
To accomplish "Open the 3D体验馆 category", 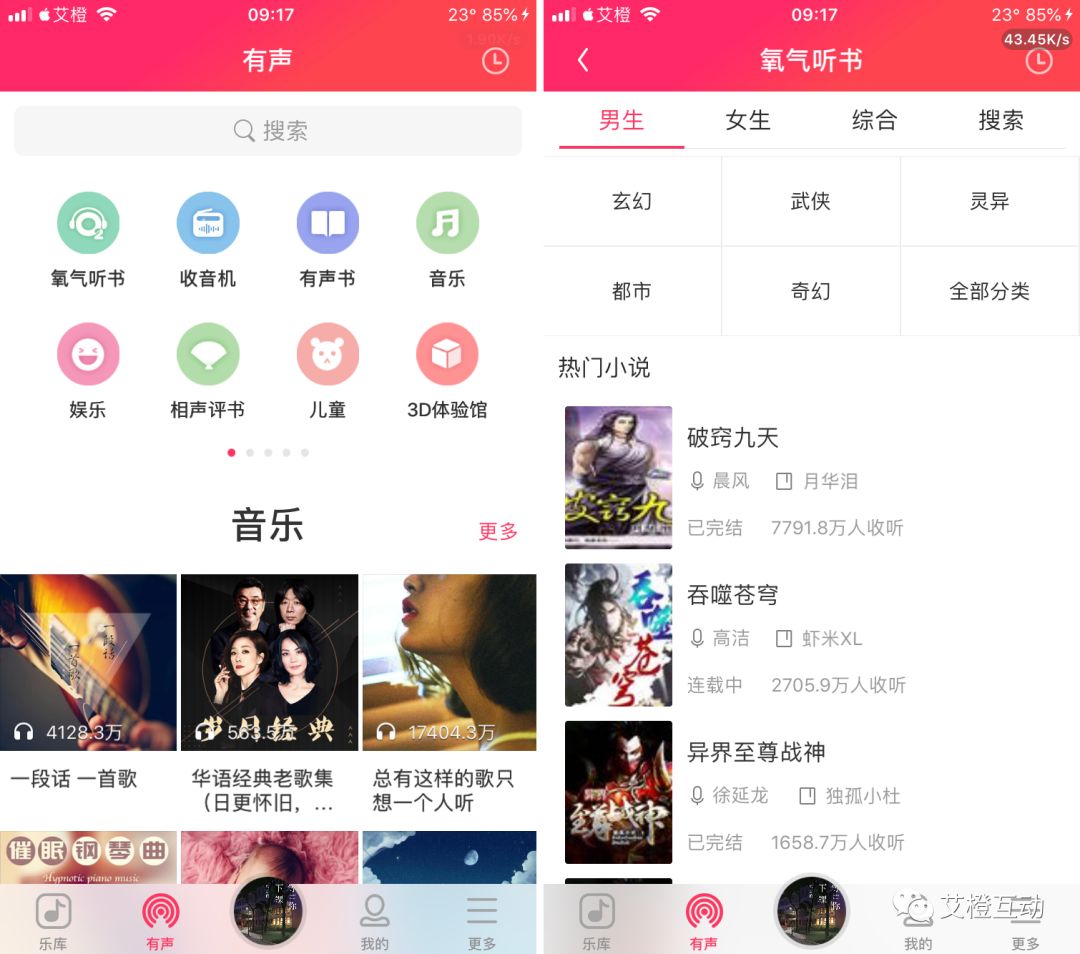I will 447,354.
